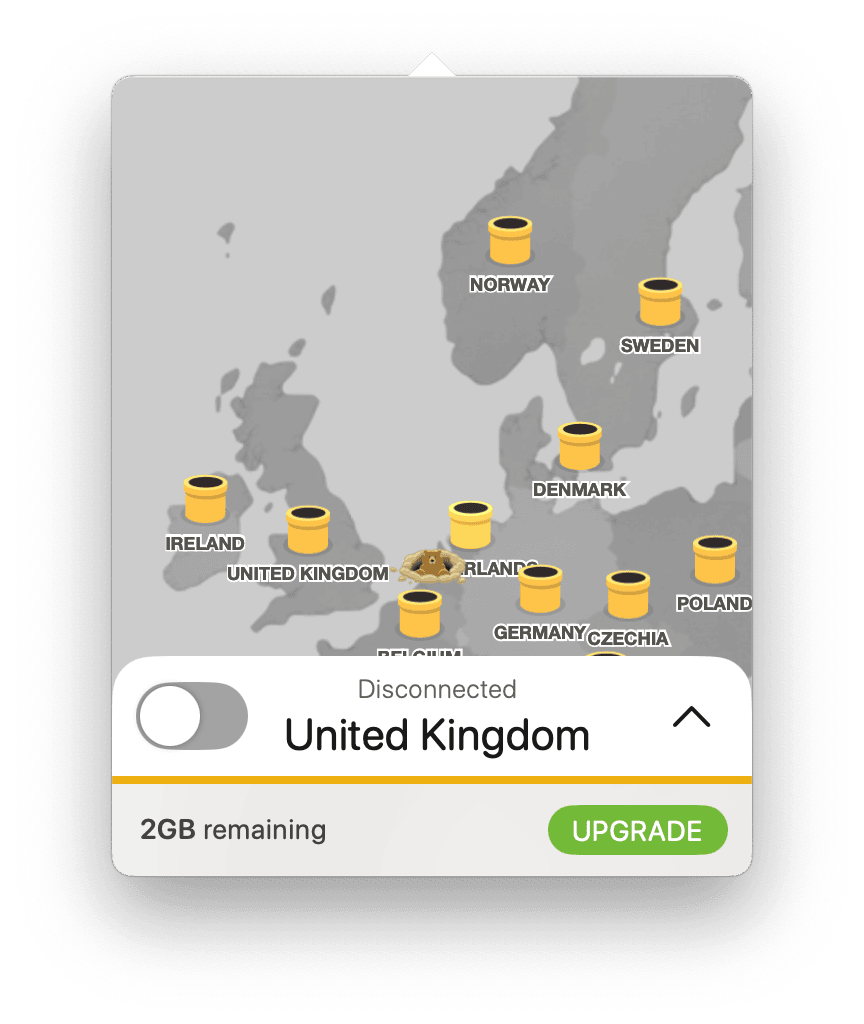The height and width of the screenshot is (1024, 864).
Task: Select the Germany tunnel
Action: click(x=540, y=589)
